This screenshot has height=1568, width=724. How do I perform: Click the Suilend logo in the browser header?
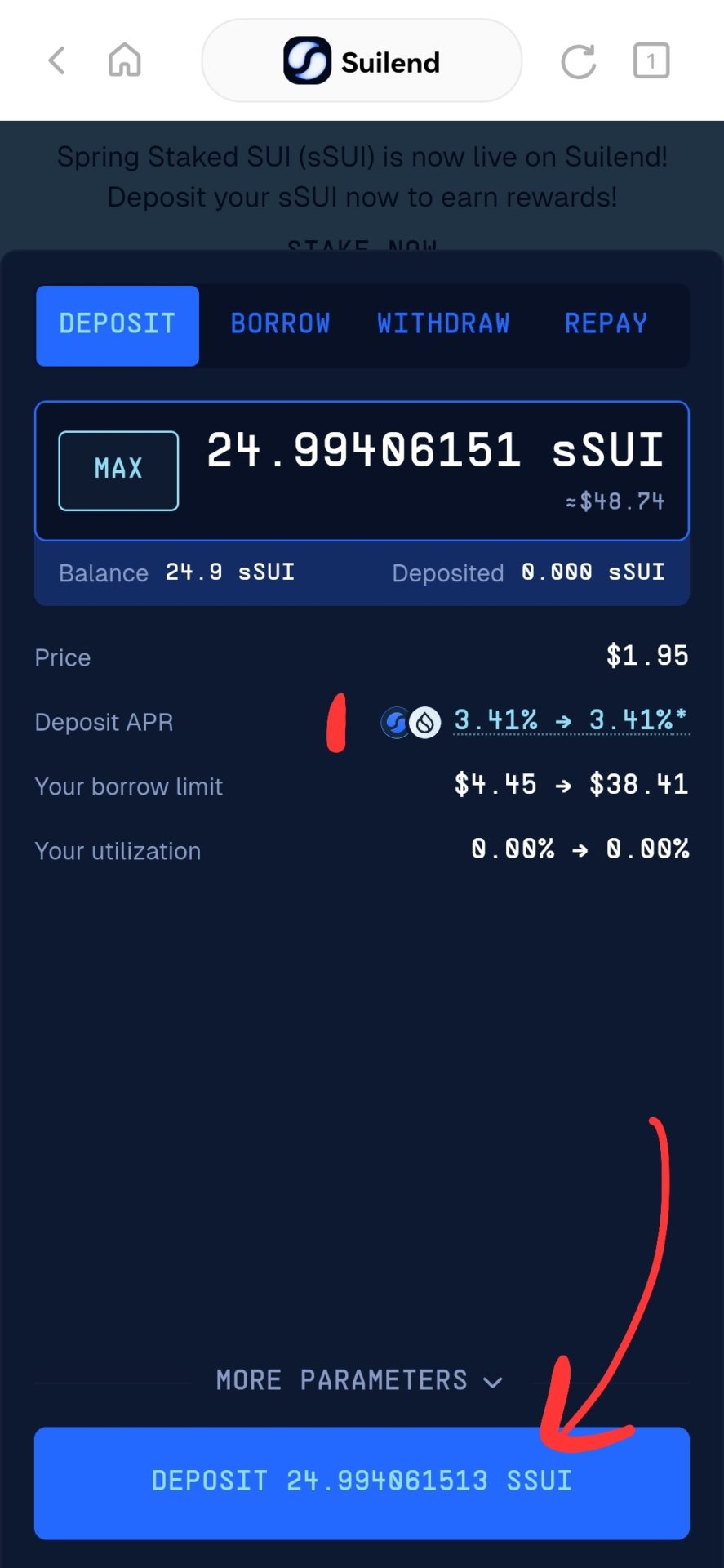click(306, 60)
